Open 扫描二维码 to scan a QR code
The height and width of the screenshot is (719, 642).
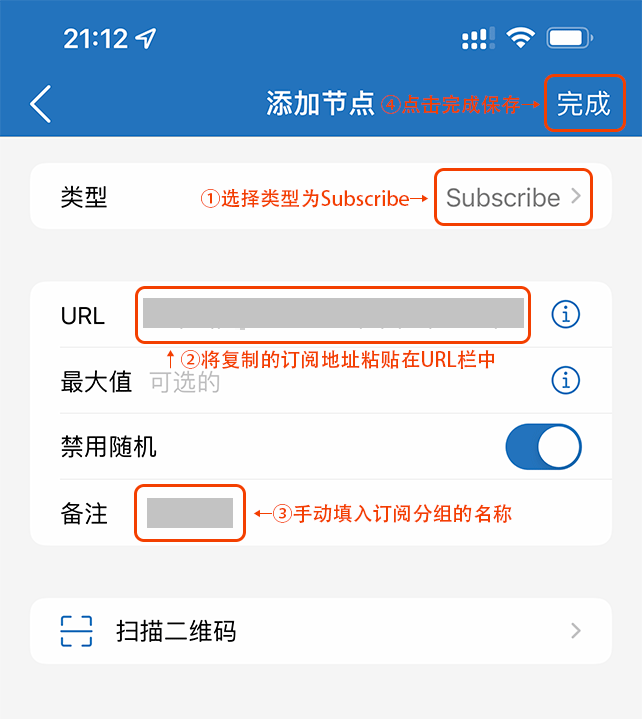(320, 631)
